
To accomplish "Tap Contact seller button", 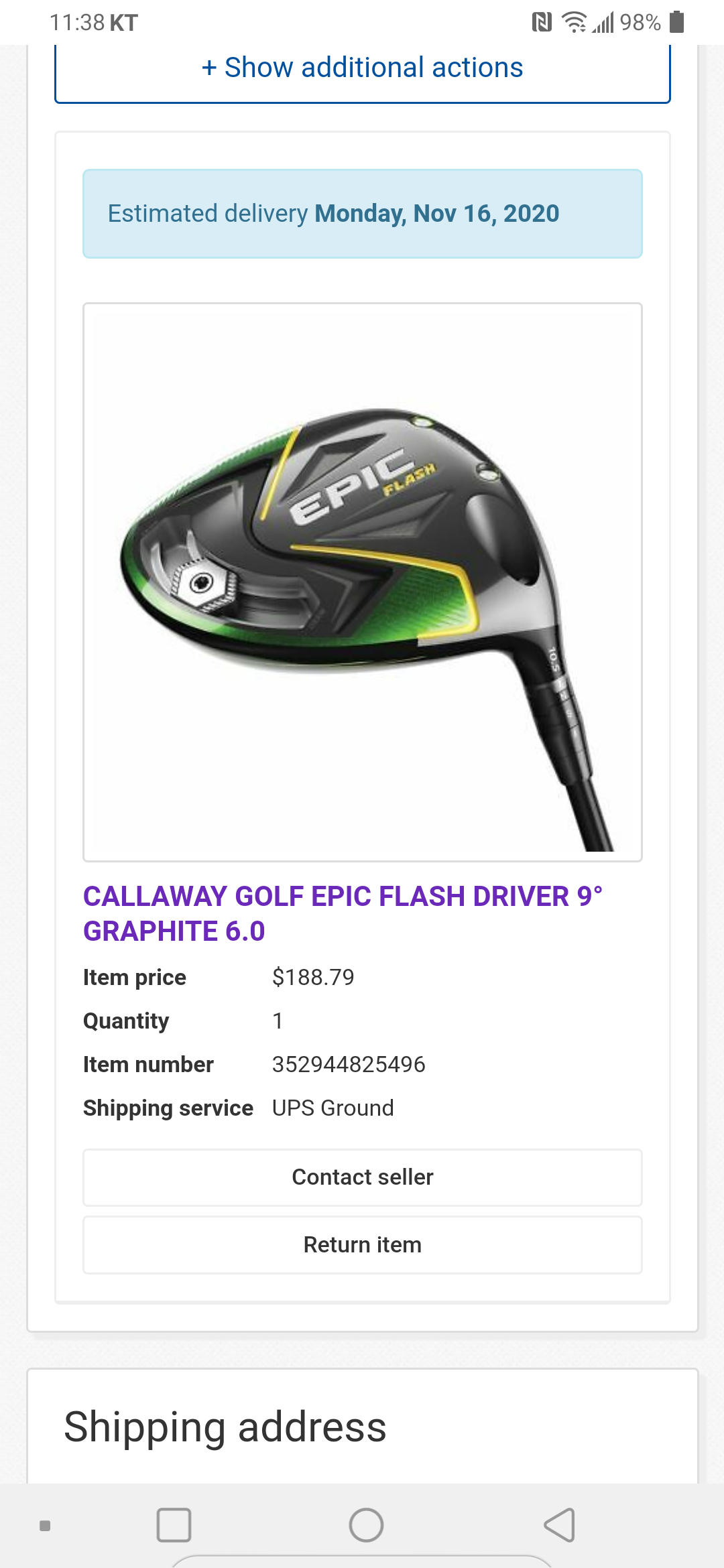I will point(362,1177).
